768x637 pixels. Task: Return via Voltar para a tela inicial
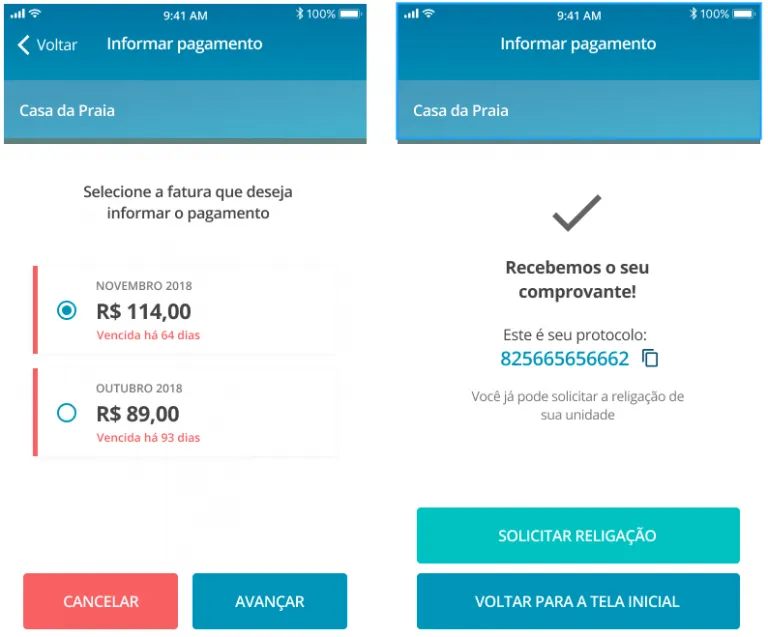[578, 601]
